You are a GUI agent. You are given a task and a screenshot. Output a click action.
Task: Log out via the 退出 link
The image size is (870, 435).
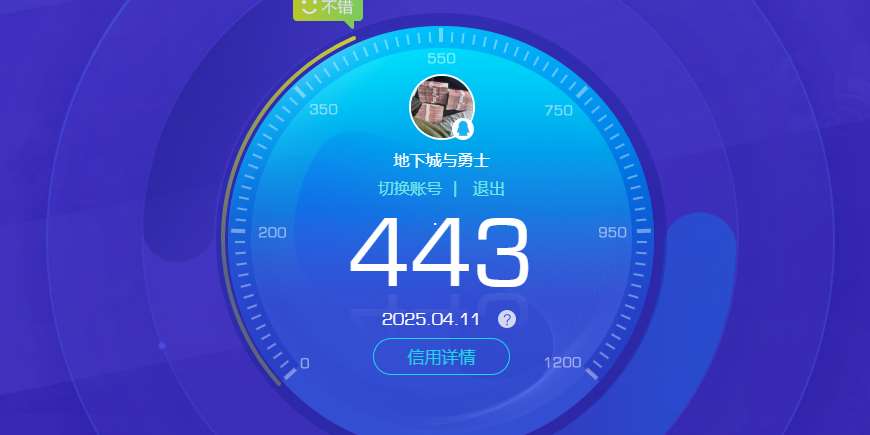(x=489, y=189)
